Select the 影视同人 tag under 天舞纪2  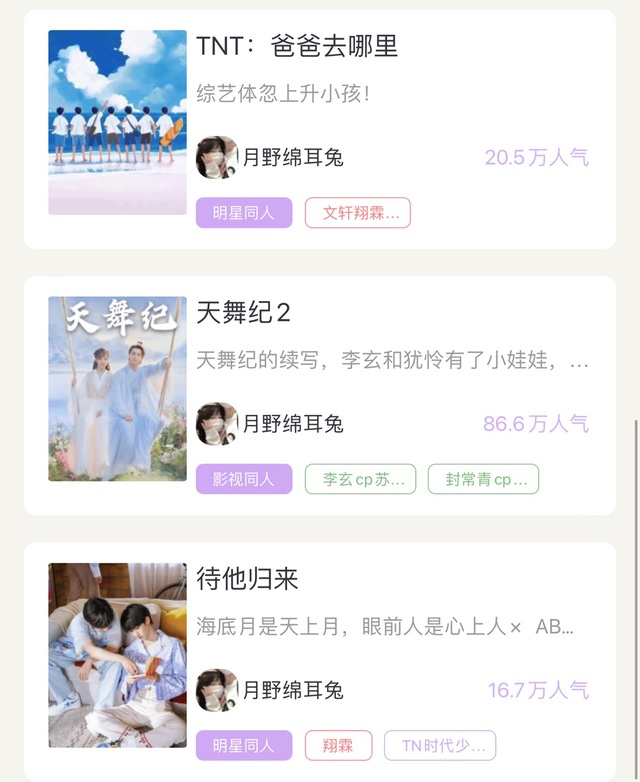244,479
